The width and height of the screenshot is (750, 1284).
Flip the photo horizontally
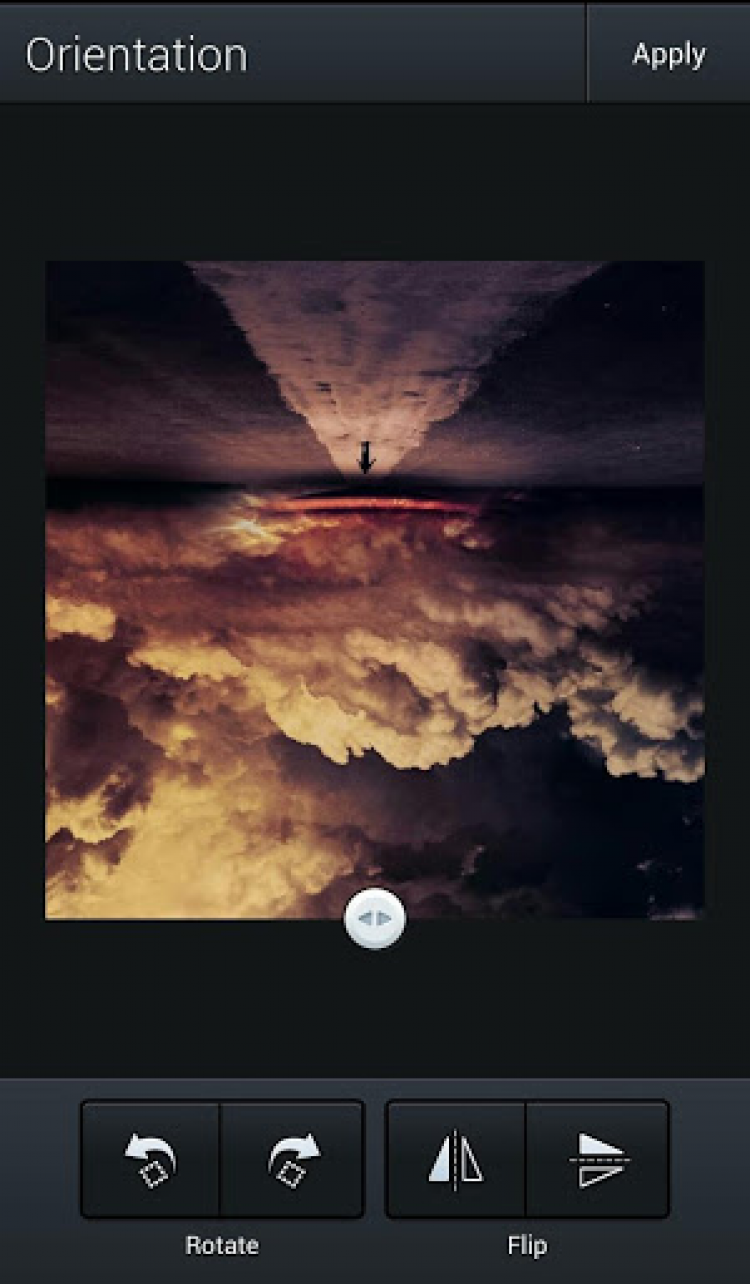tap(456, 1160)
